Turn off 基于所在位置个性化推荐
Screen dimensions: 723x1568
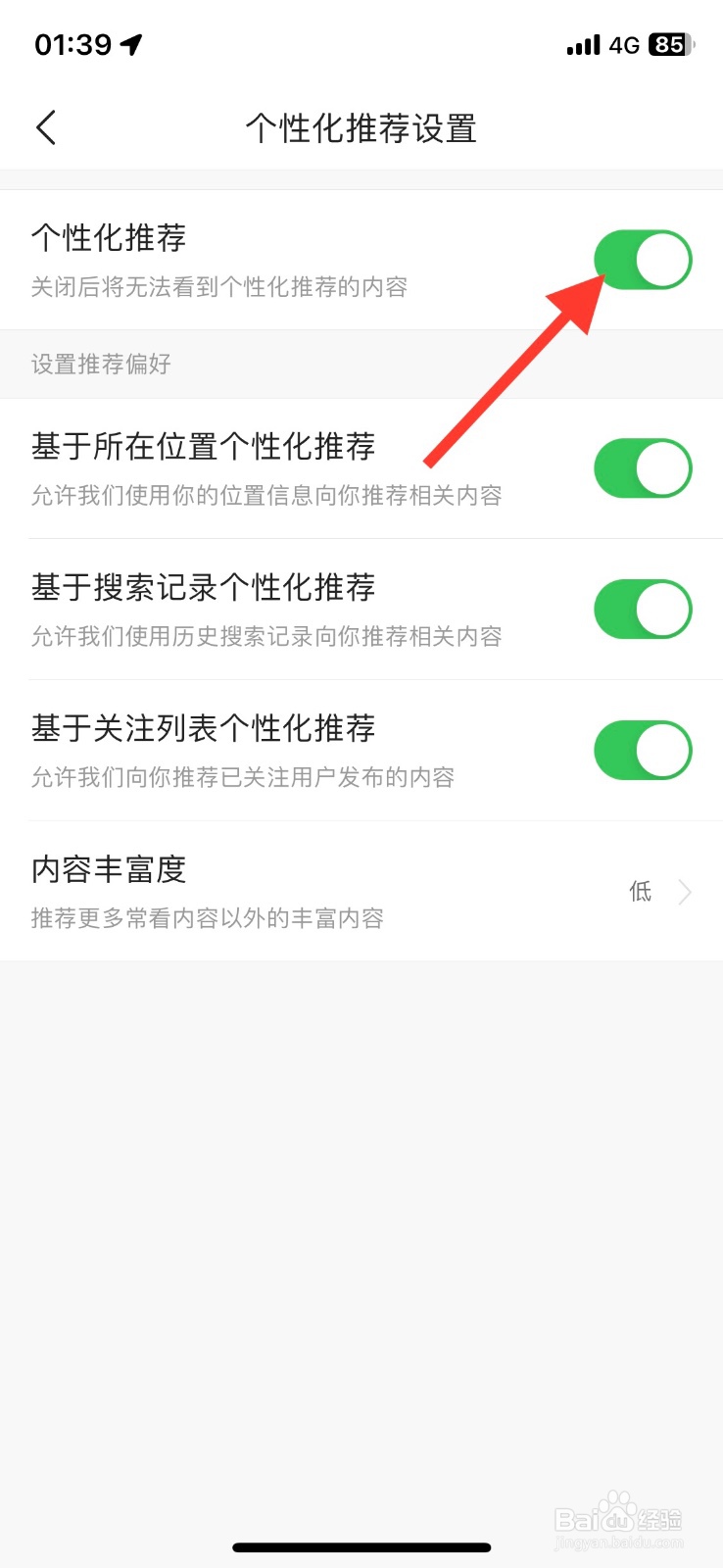pos(643,467)
